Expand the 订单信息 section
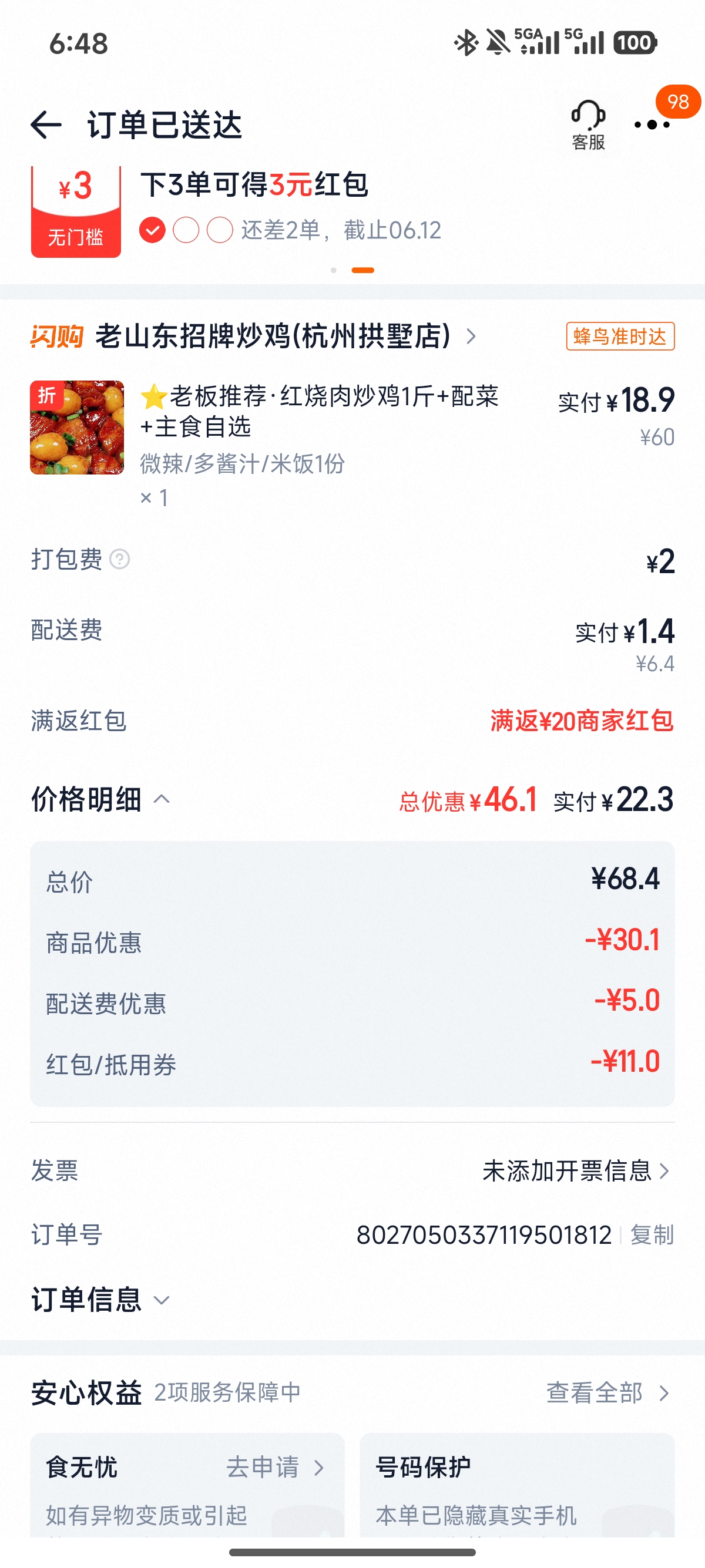Viewport: 705px width, 1568px height. pos(101,1300)
